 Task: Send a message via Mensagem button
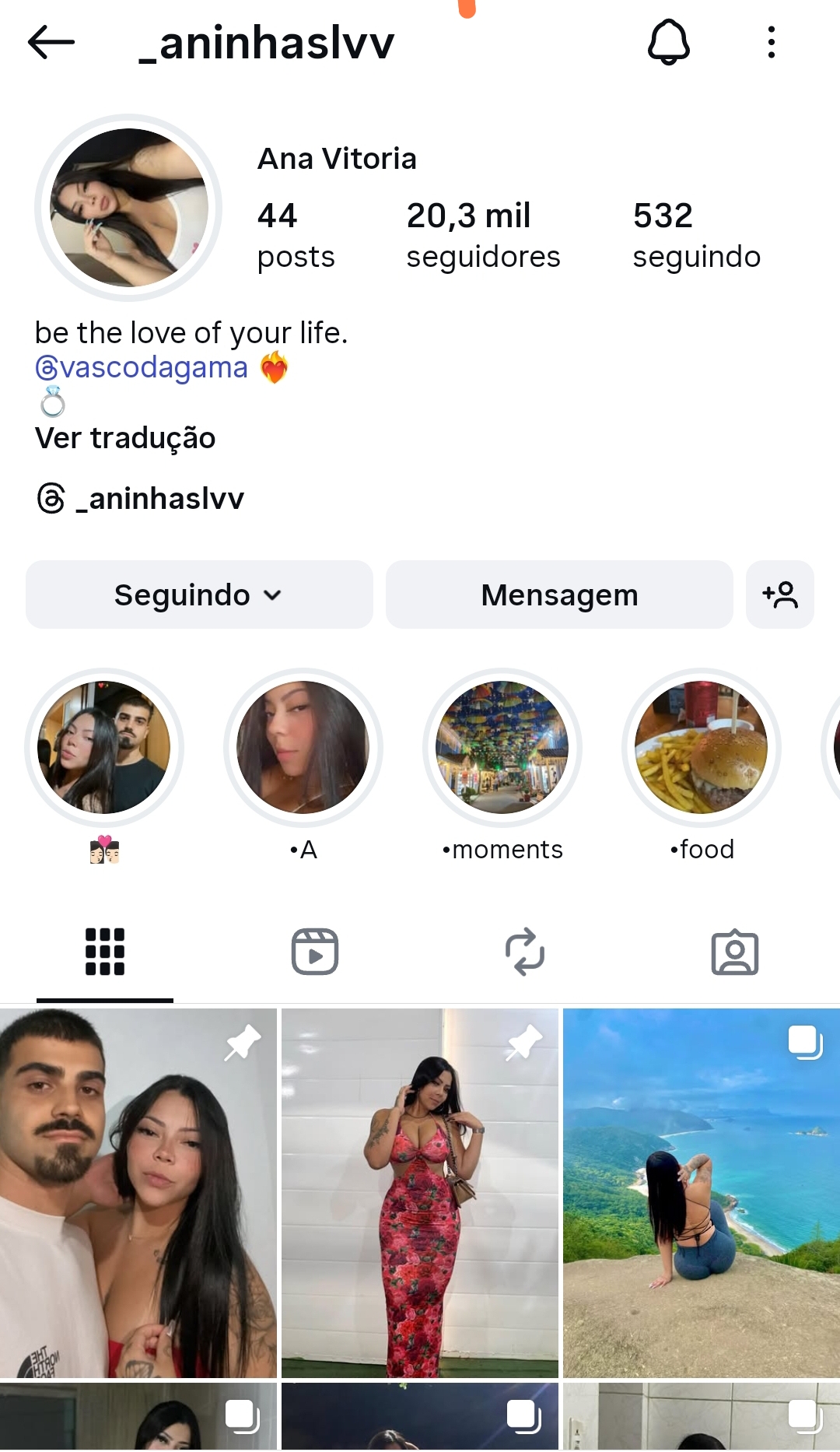pos(559,594)
